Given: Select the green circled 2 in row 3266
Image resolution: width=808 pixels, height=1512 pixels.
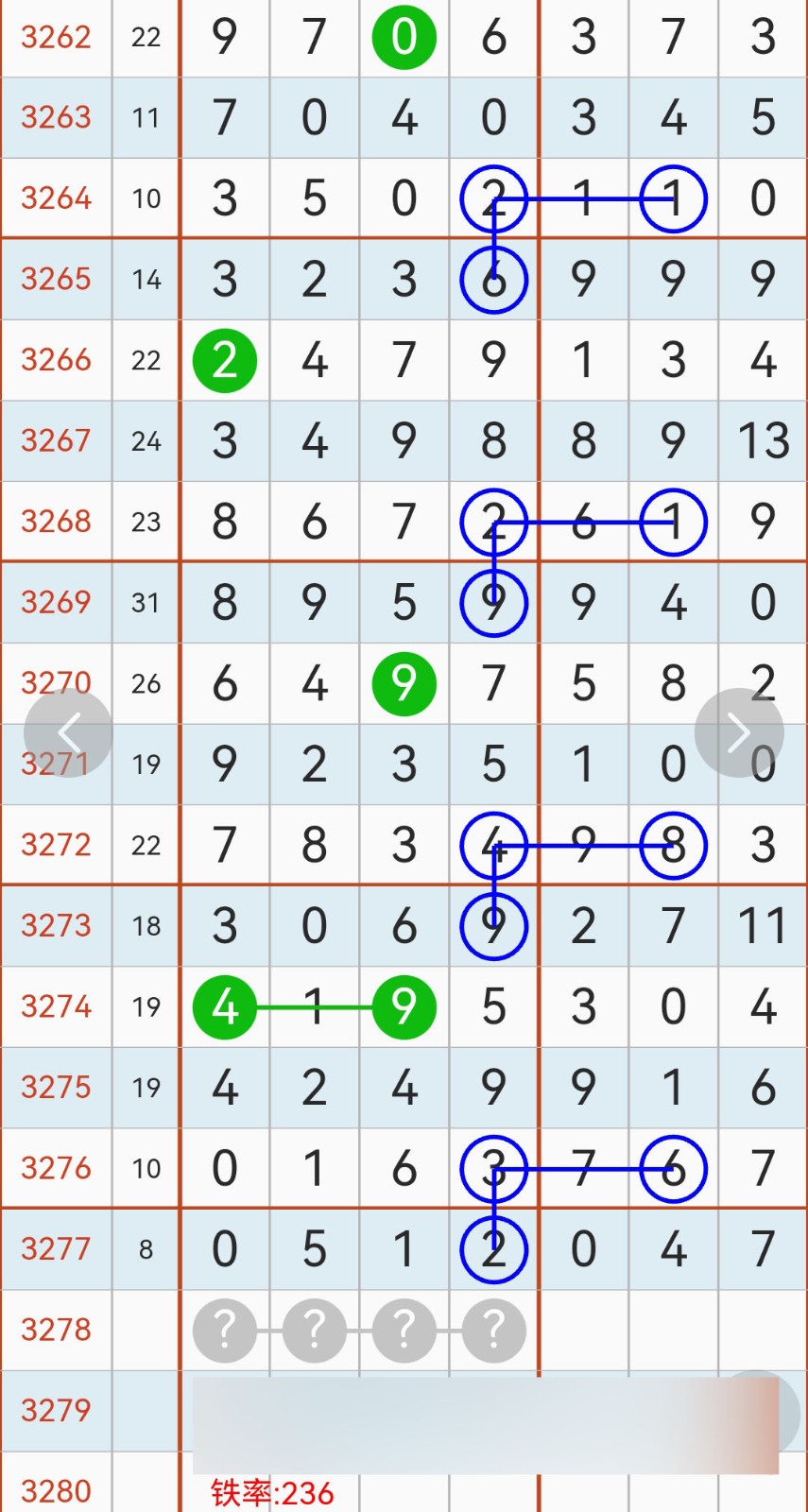Looking at the screenshot, I should [x=224, y=360].
